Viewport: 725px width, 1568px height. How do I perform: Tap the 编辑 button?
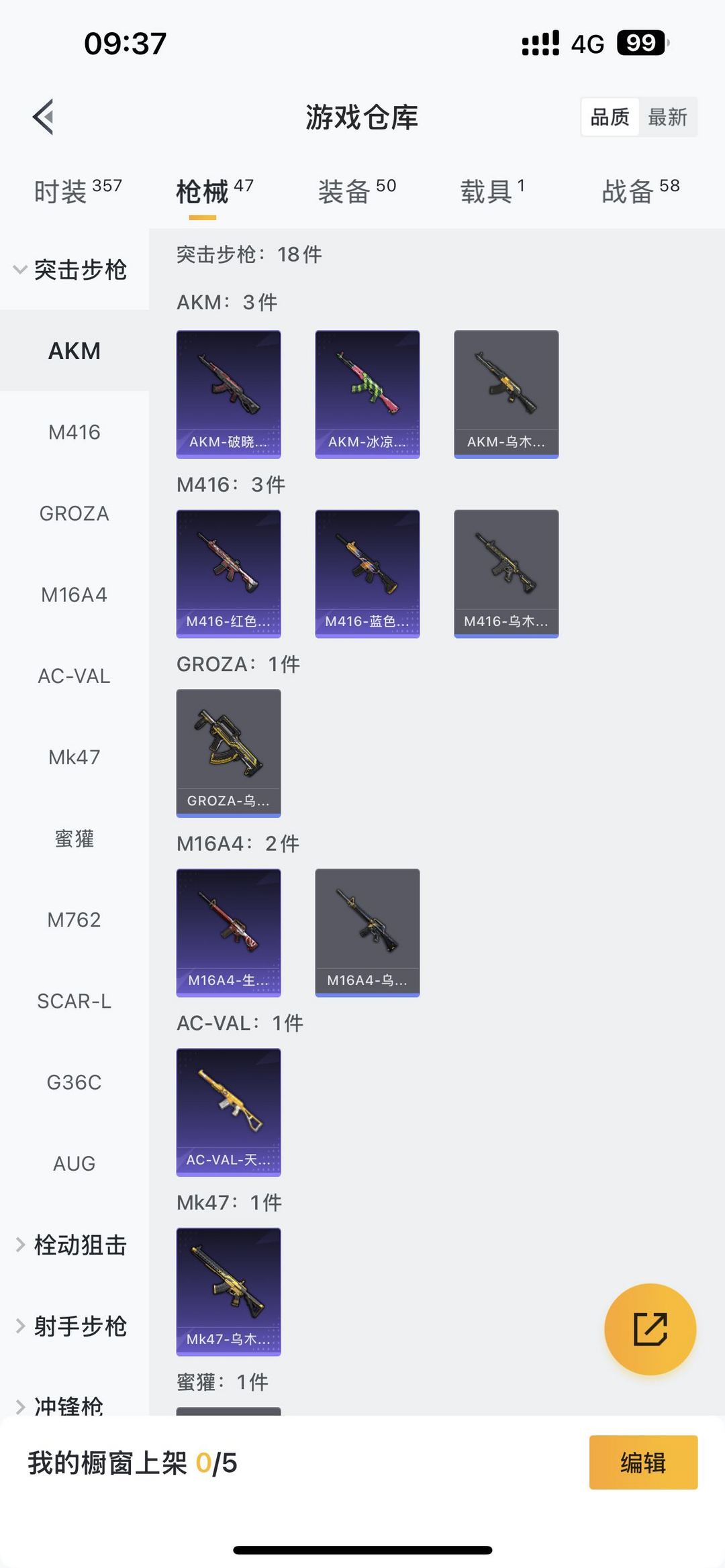coord(643,1463)
